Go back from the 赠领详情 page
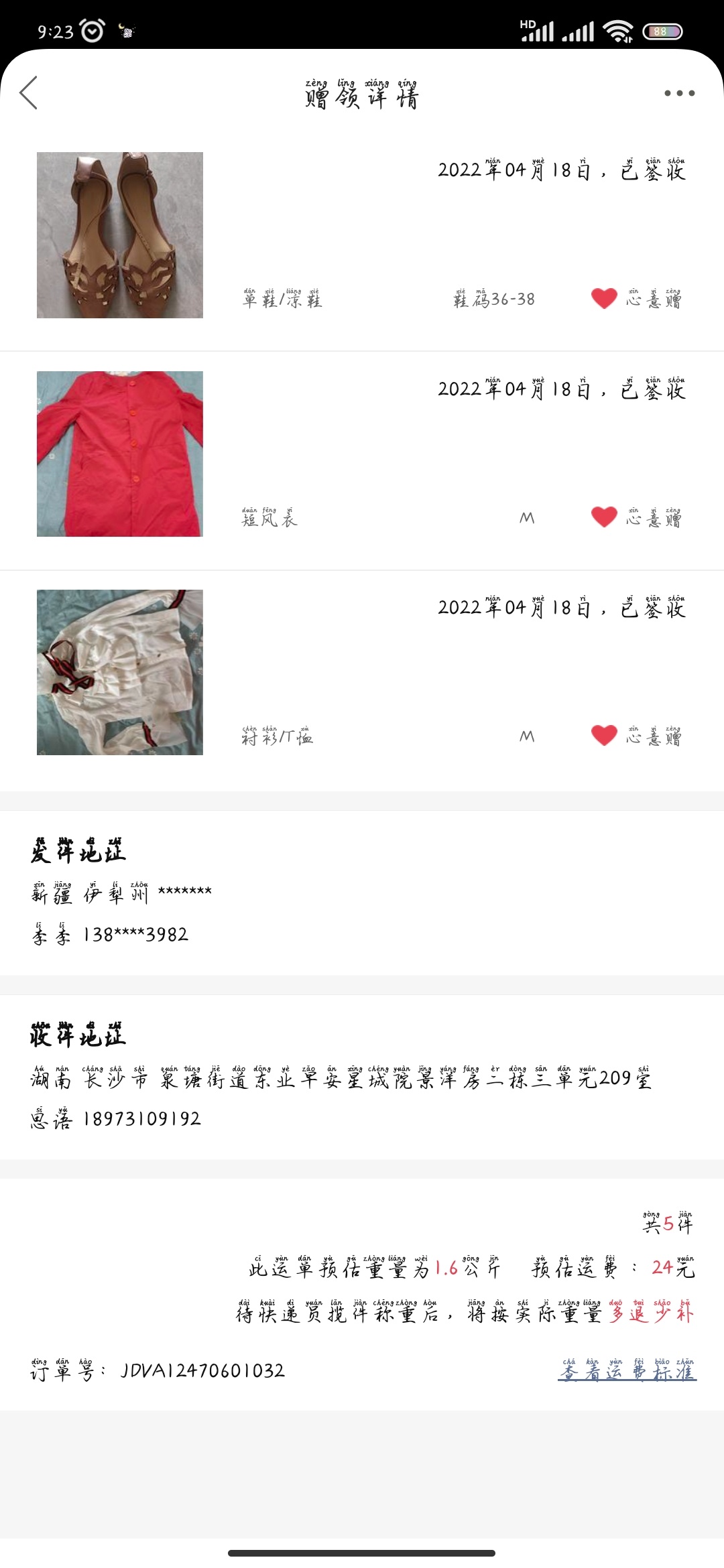Image resolution: width=724 pixels, height=1568 pixels. 29,93
